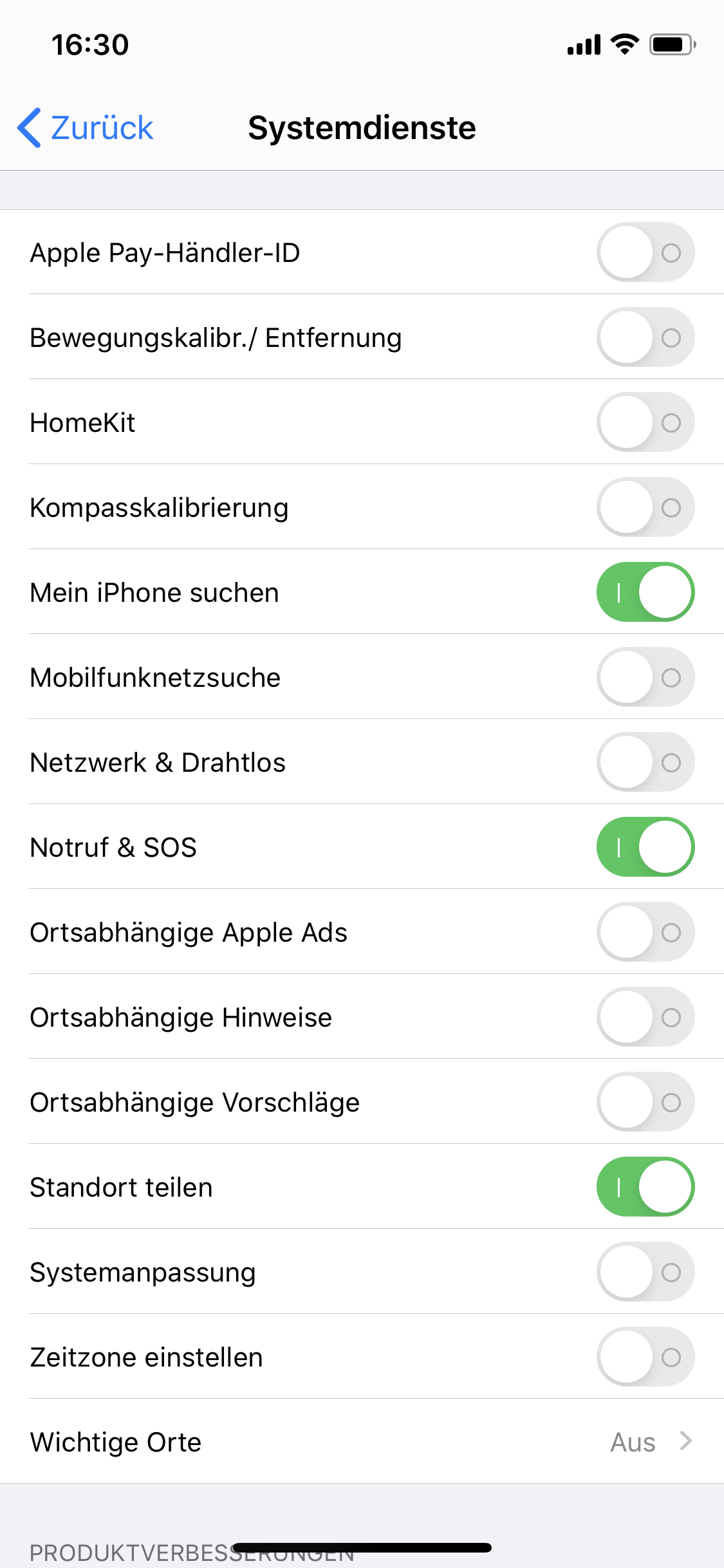The width and height of the screenshot is (724, 1568).
Task: Disable the Standort teilen switch
Action: (645, 1187)
